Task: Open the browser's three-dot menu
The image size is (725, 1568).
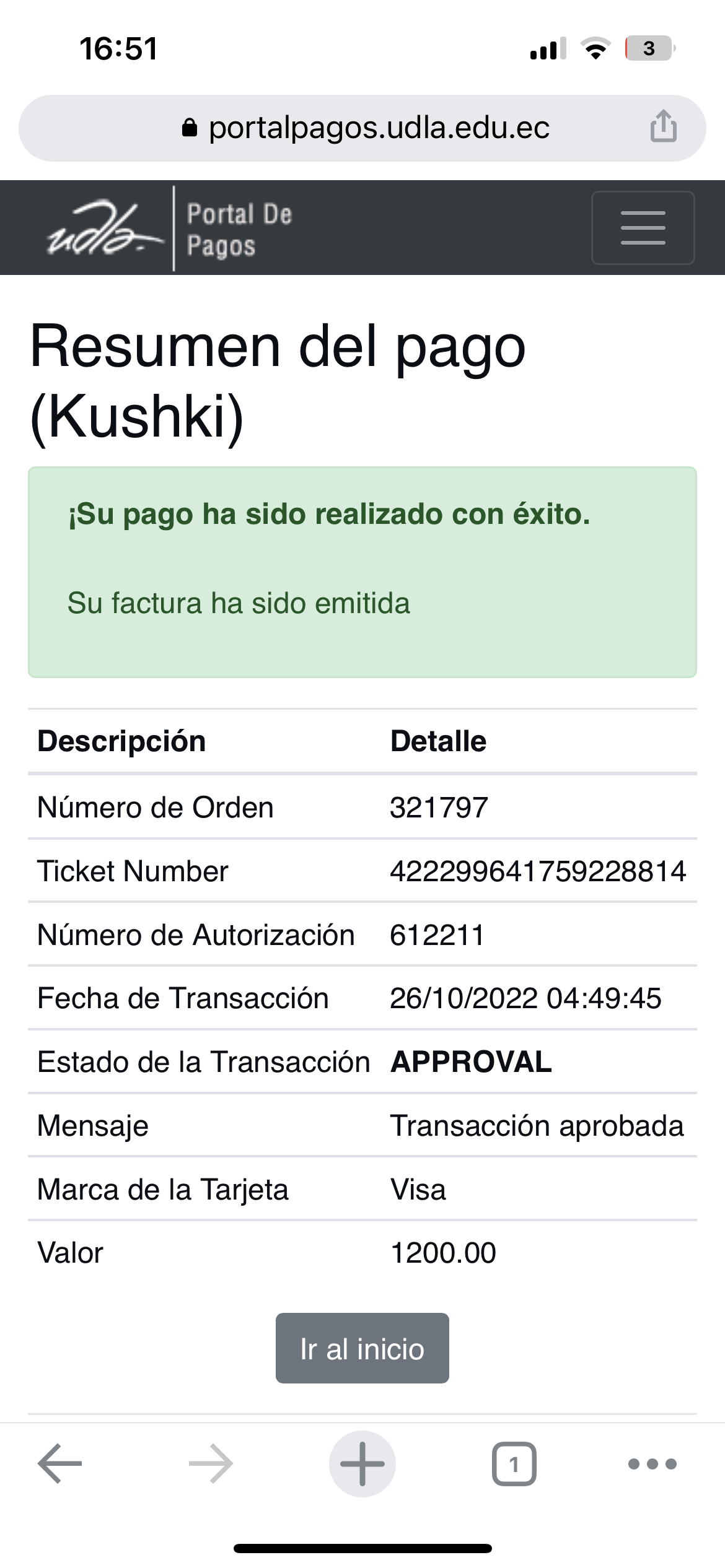Action: tap(652, 1463)
